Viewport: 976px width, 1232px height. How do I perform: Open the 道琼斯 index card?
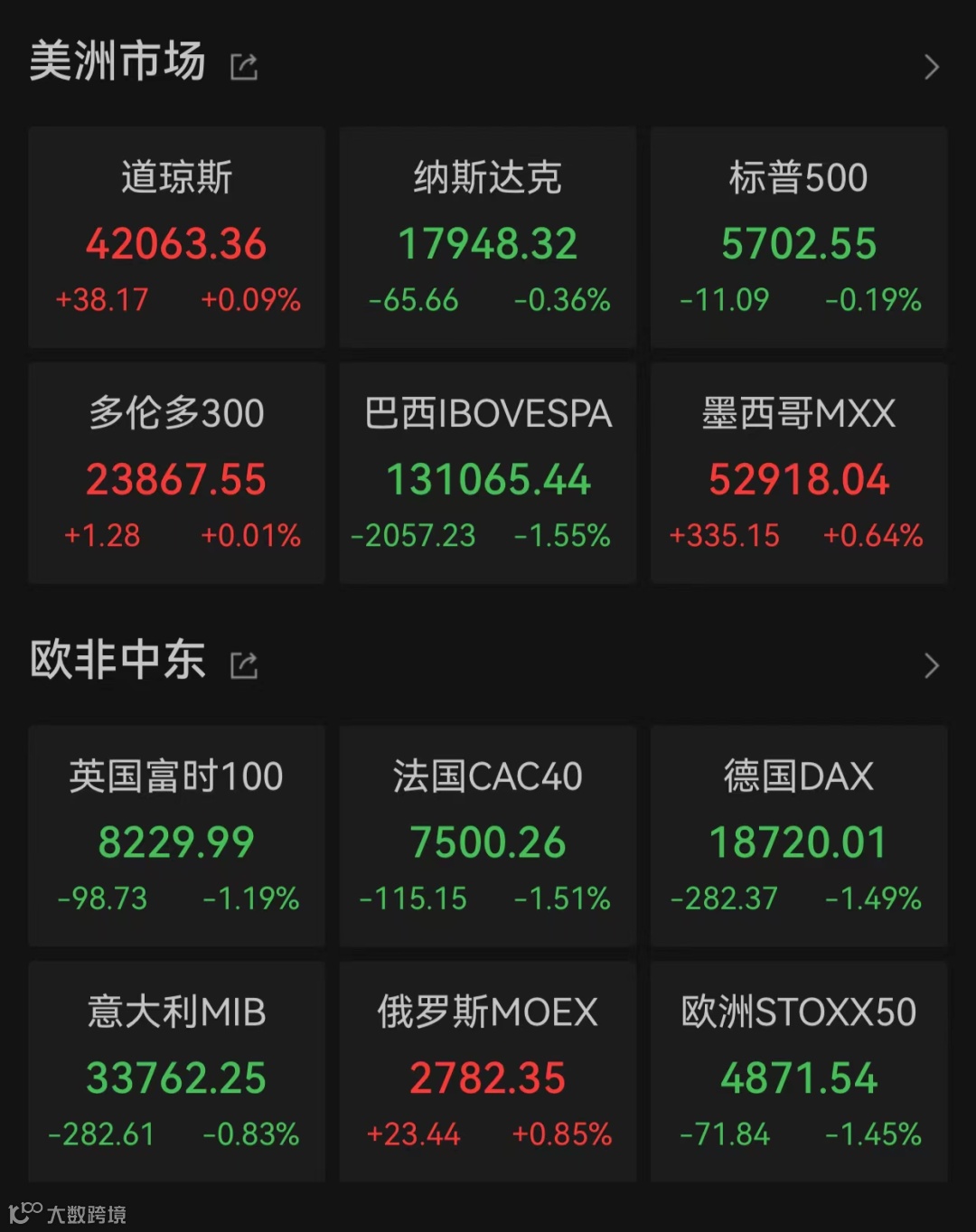pyautogui.click(x=176, y=237)
